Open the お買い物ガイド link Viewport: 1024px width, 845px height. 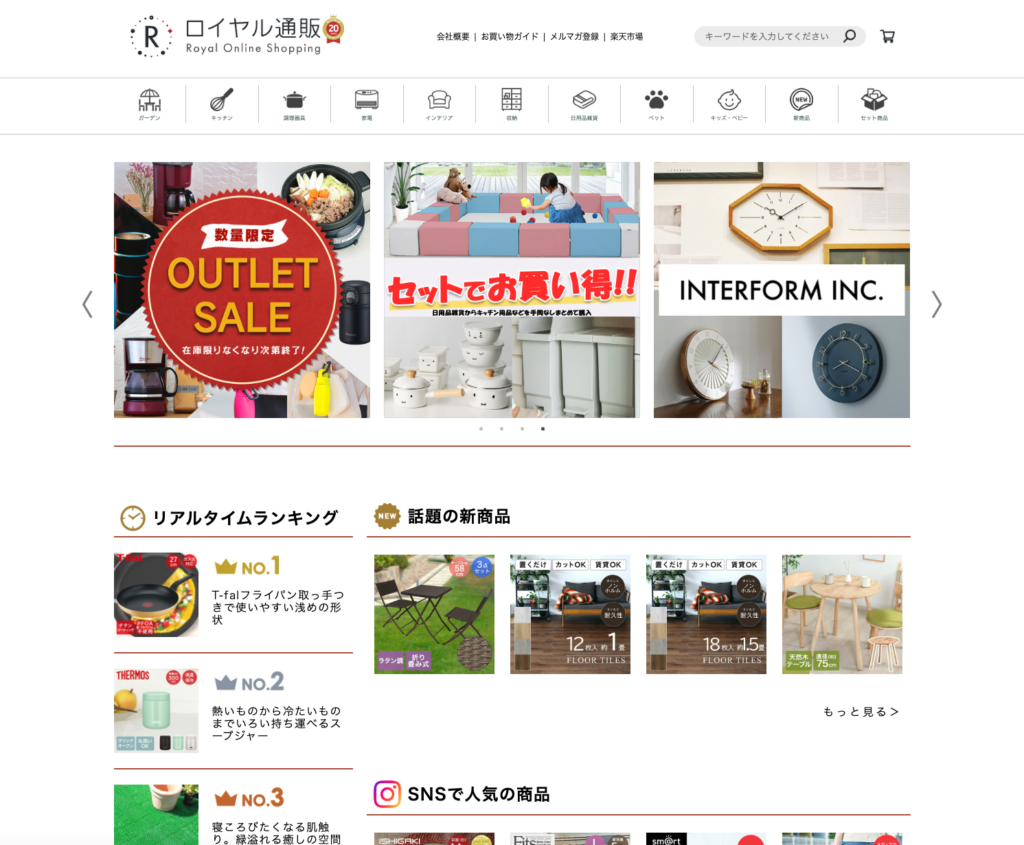pyautogui.click(x=509, y=37)
